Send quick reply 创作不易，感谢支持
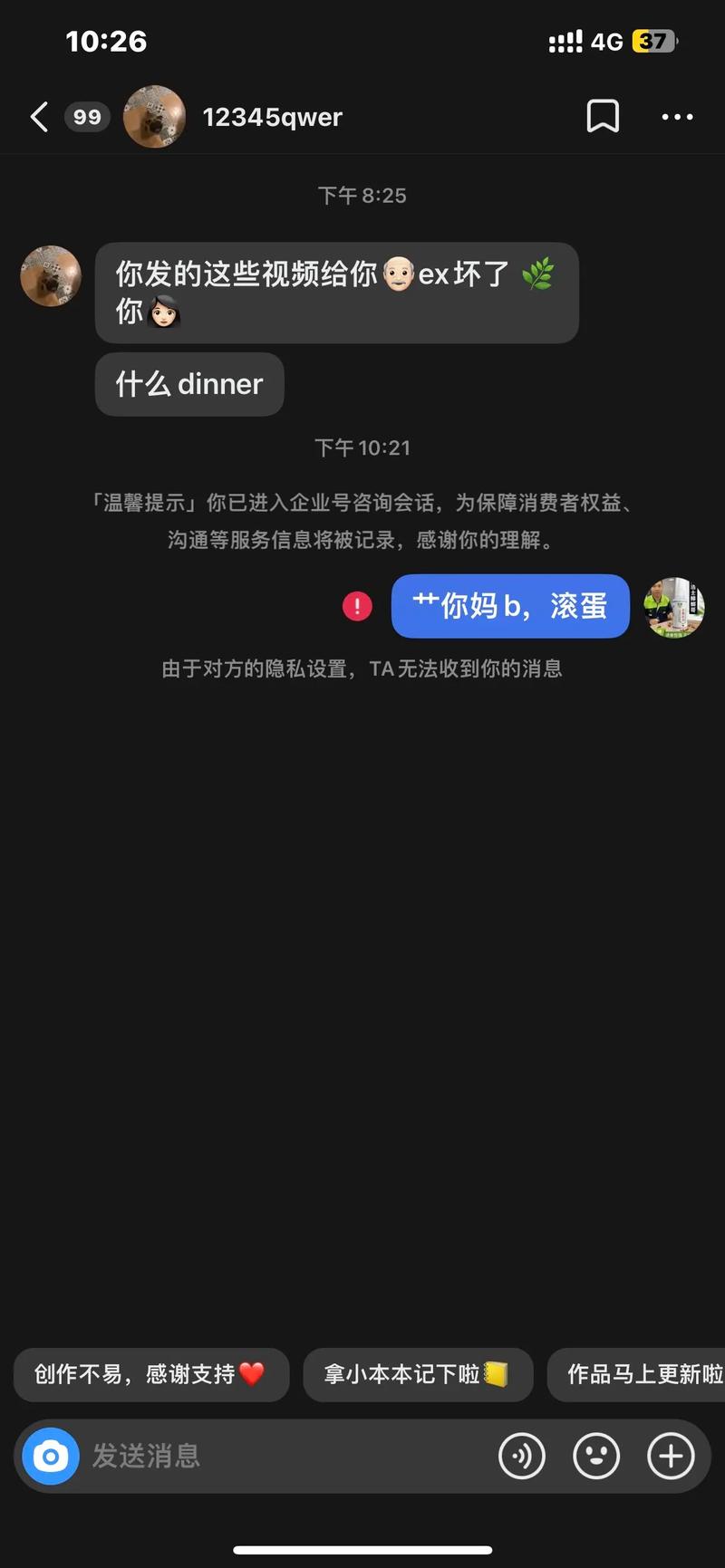 [x=150, y=1374]
